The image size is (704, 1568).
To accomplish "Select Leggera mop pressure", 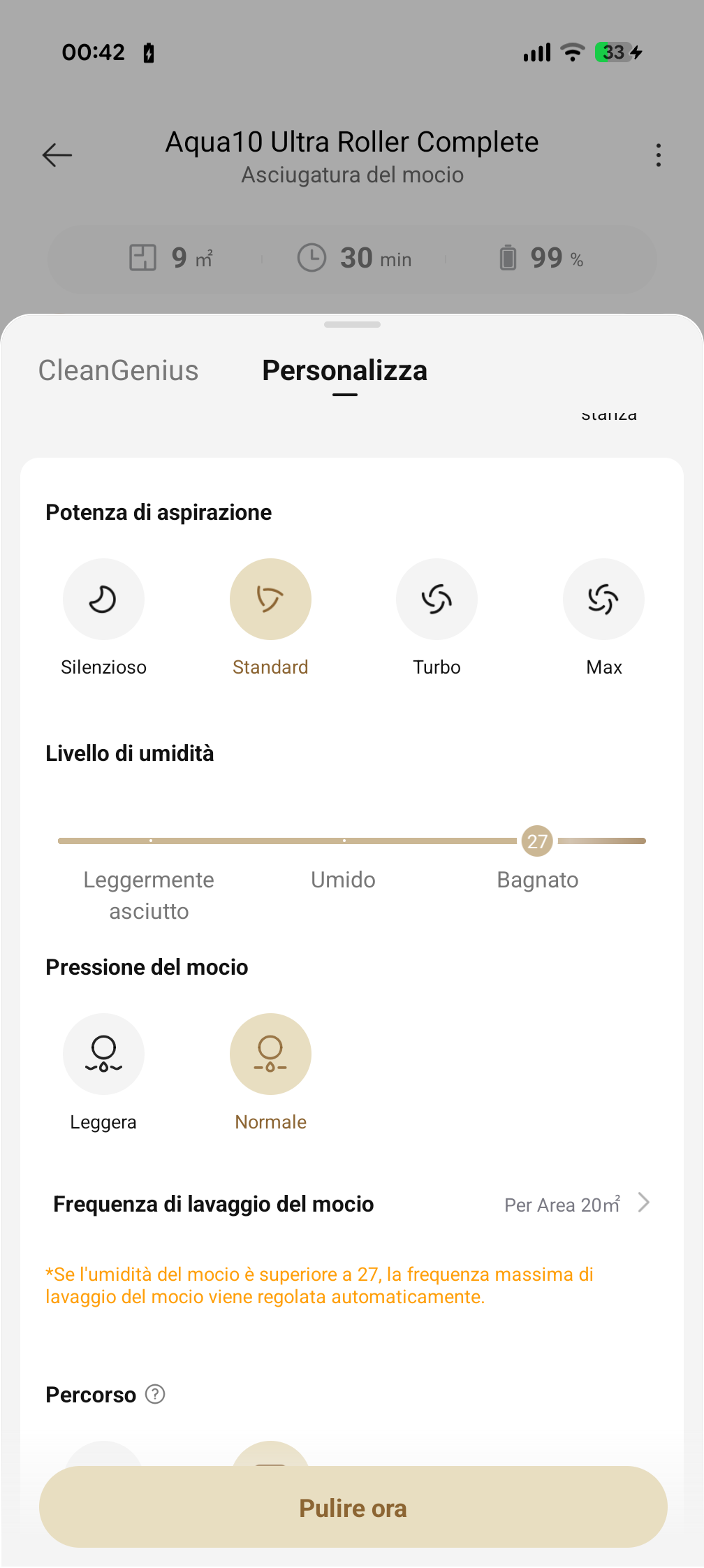I will [x=103, y=1054].
